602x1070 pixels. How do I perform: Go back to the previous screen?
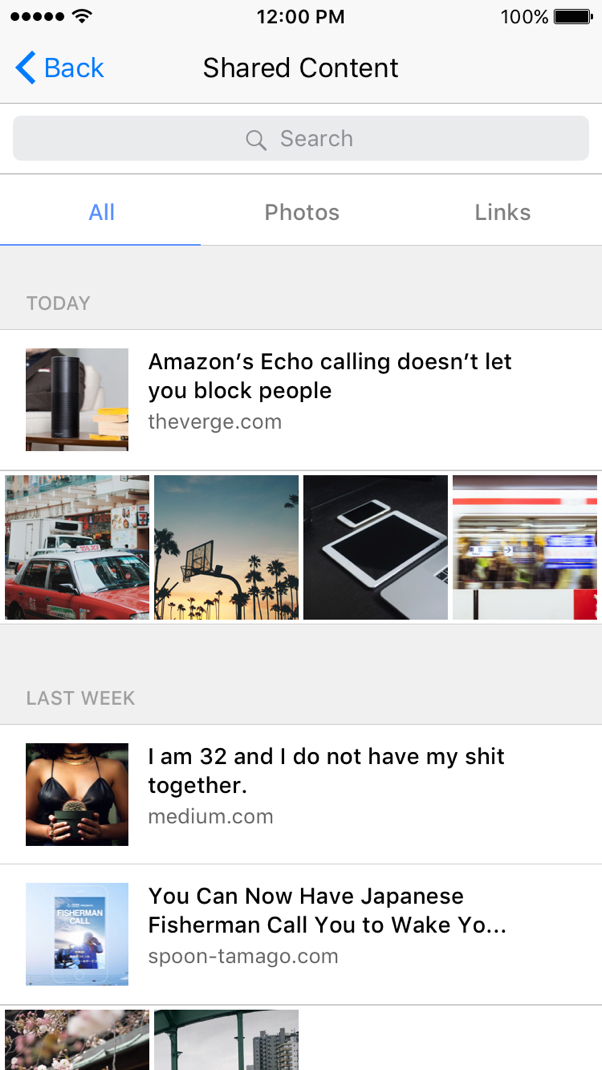(x=60, y=68)
